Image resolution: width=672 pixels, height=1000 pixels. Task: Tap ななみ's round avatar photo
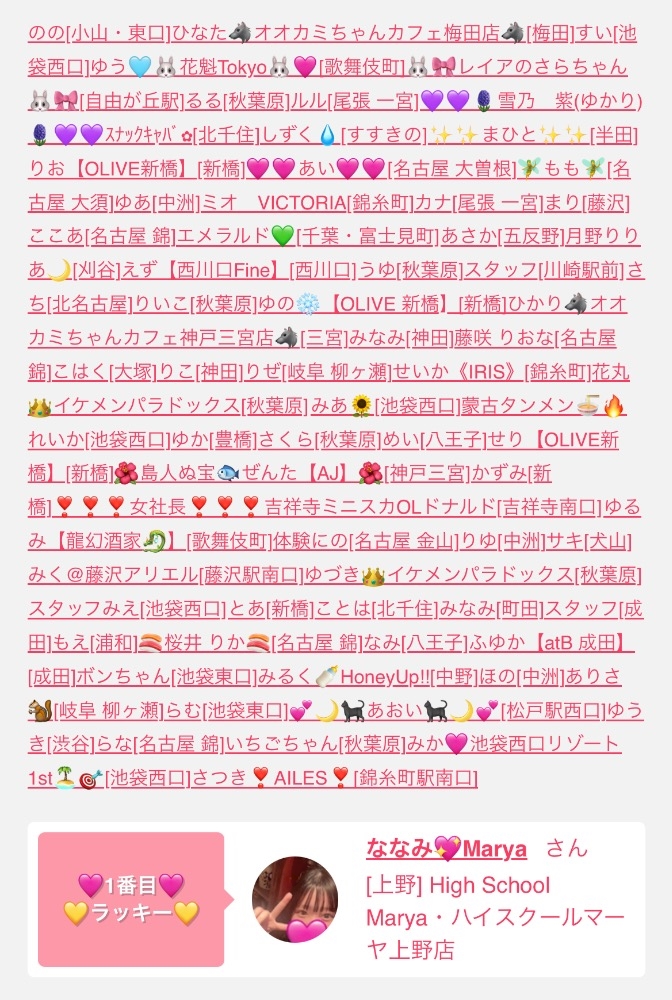pyautogui.click(x=295, y=899)
